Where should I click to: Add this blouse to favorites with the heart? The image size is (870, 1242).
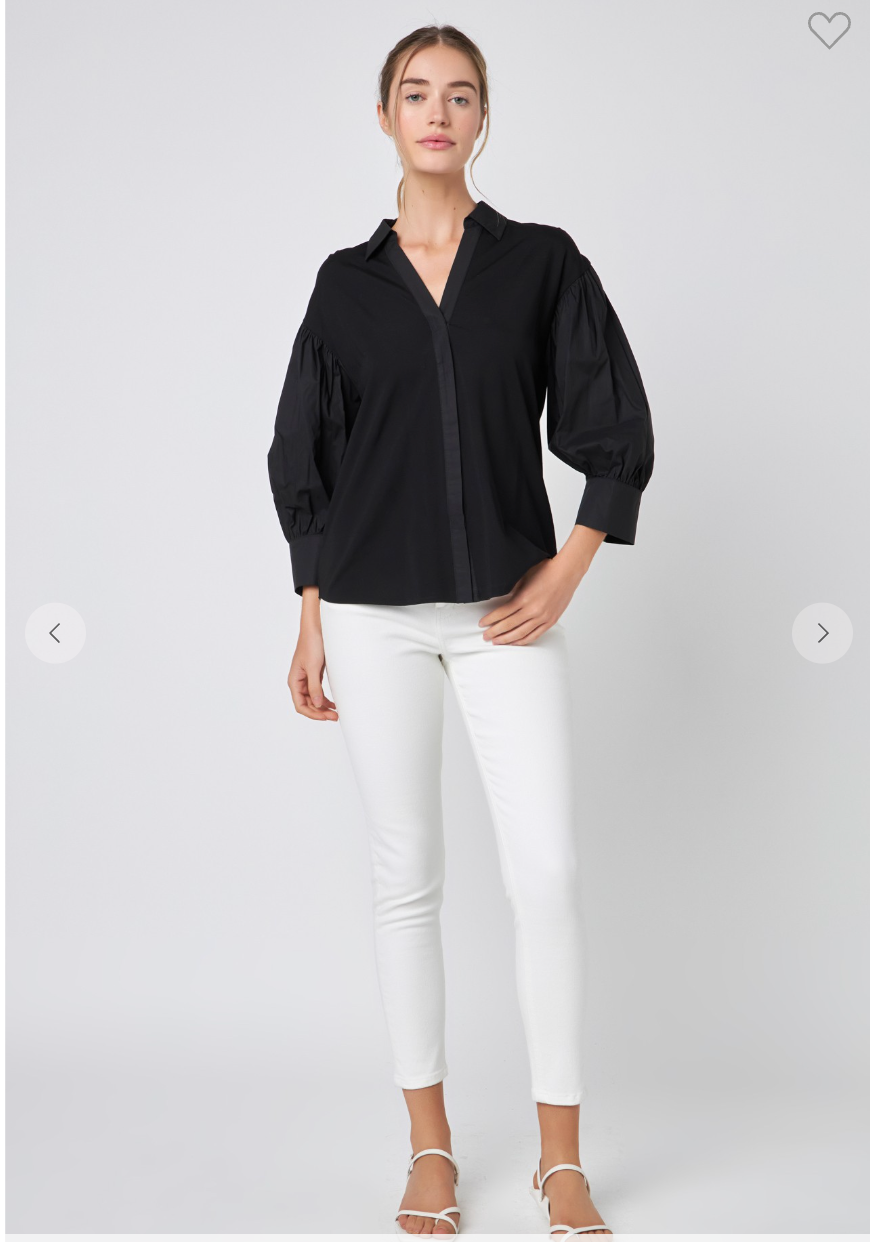point(829,30)
